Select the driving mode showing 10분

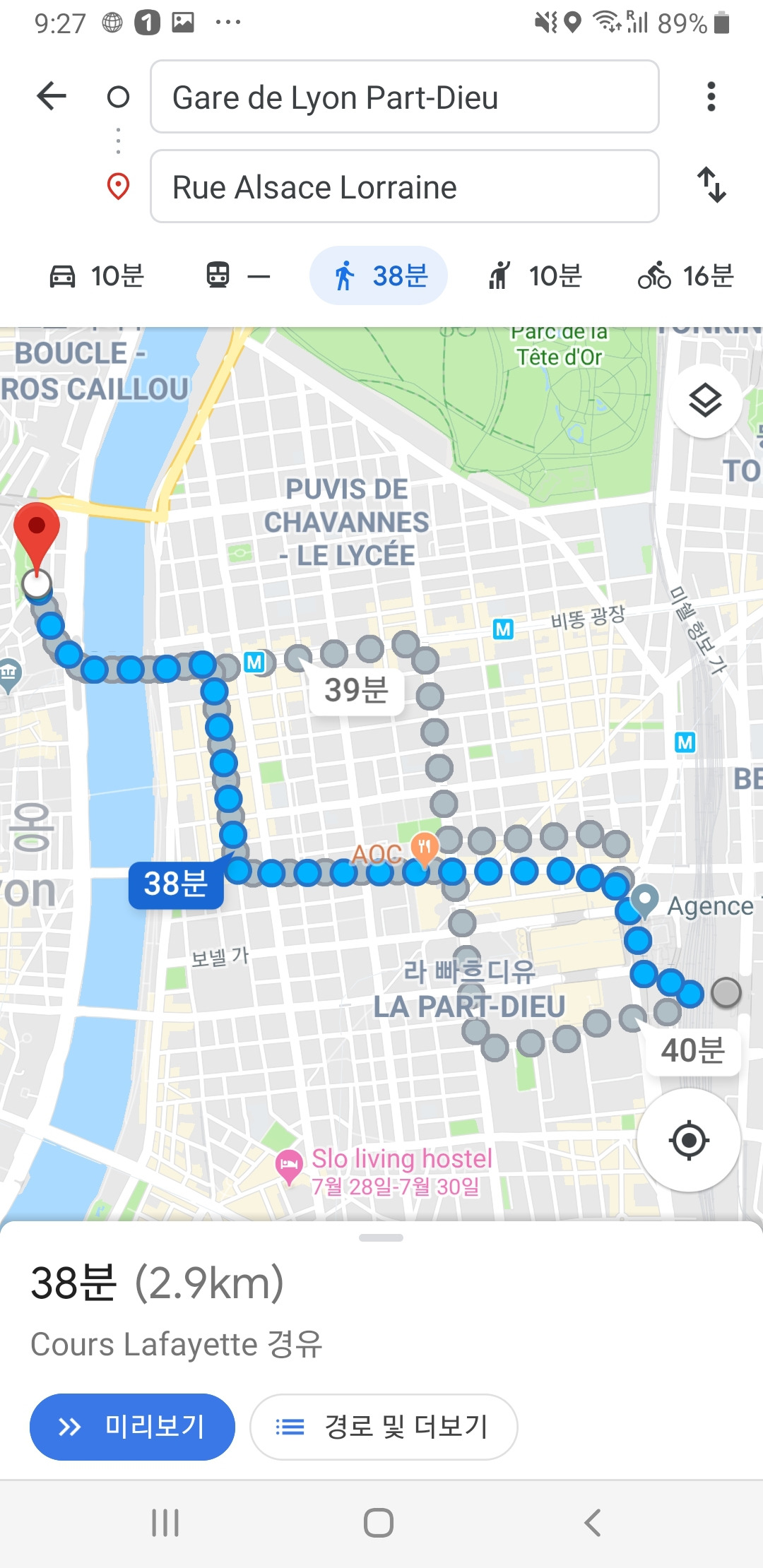tap(99, 276)
